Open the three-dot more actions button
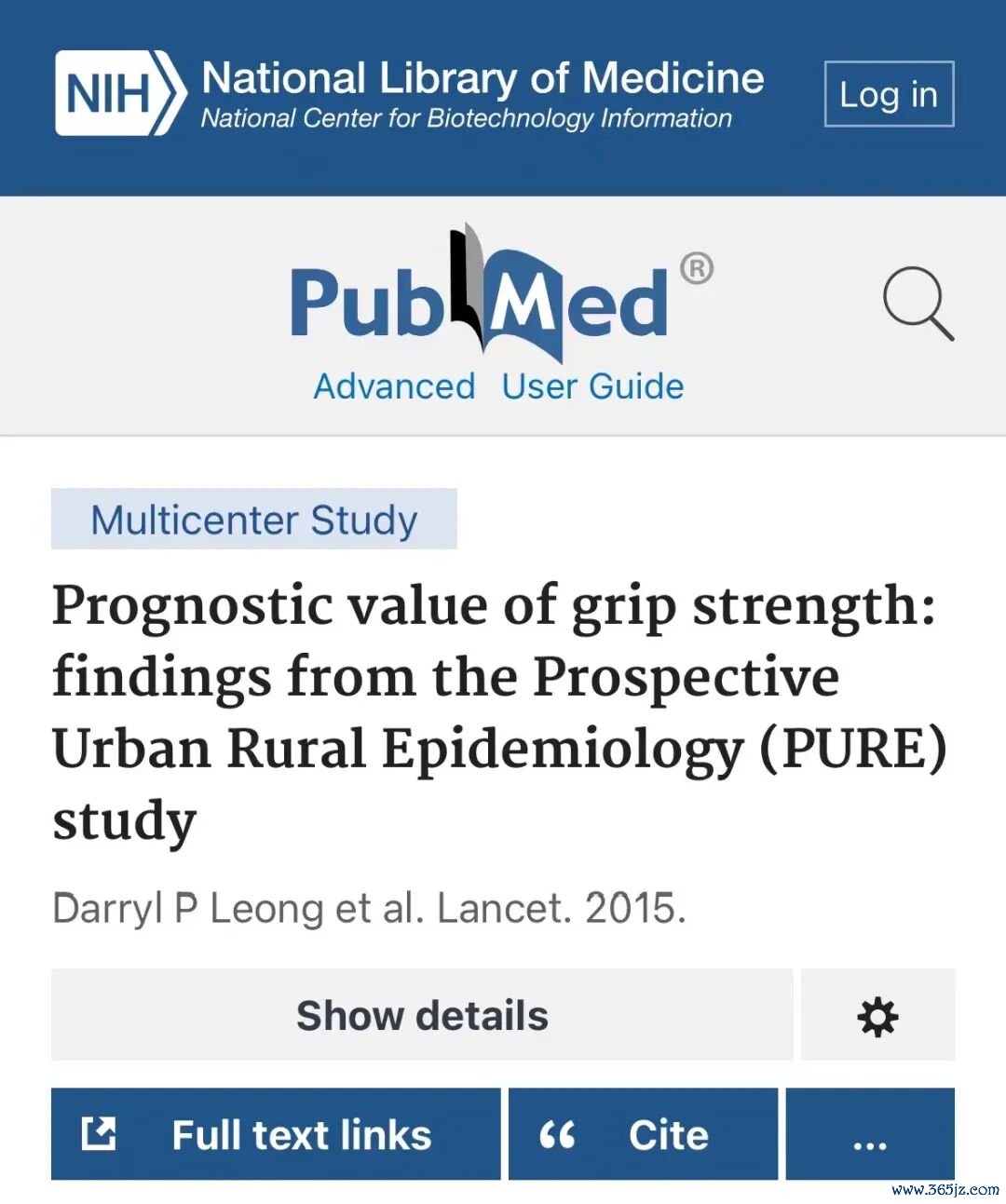 pos(870,1134)
